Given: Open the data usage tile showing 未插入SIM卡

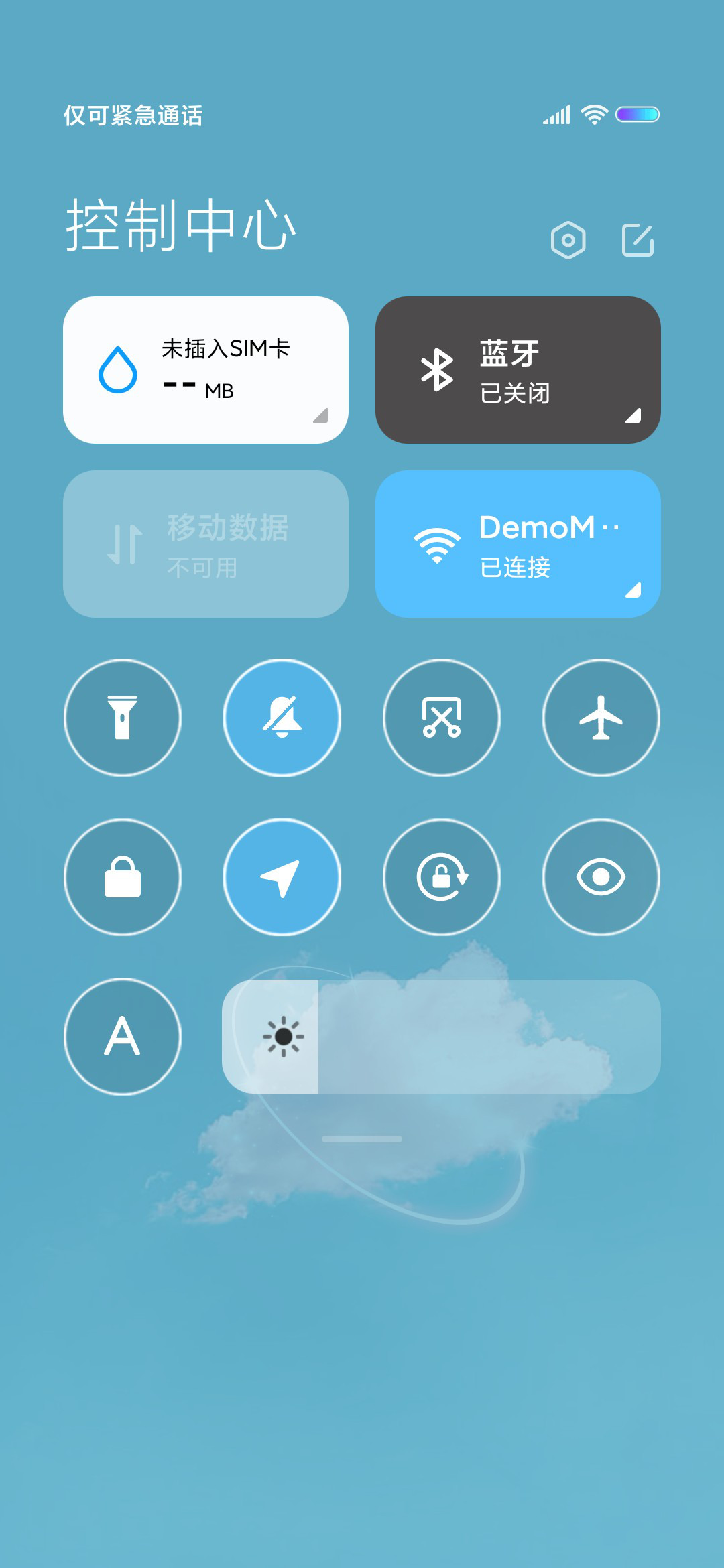Looking at the screenshot, I should (x=206, y=370).
